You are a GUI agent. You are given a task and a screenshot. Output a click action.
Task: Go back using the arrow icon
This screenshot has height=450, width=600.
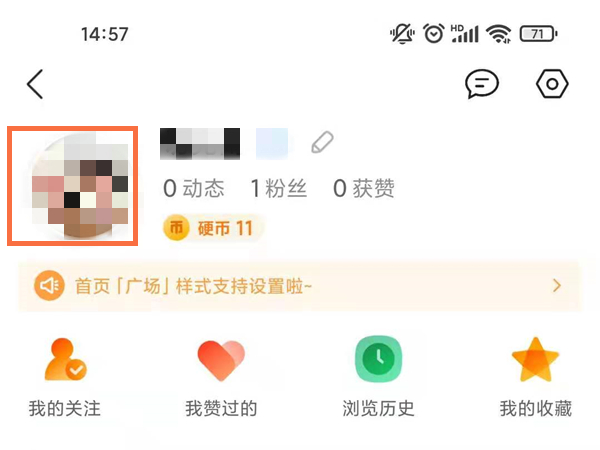35,84
